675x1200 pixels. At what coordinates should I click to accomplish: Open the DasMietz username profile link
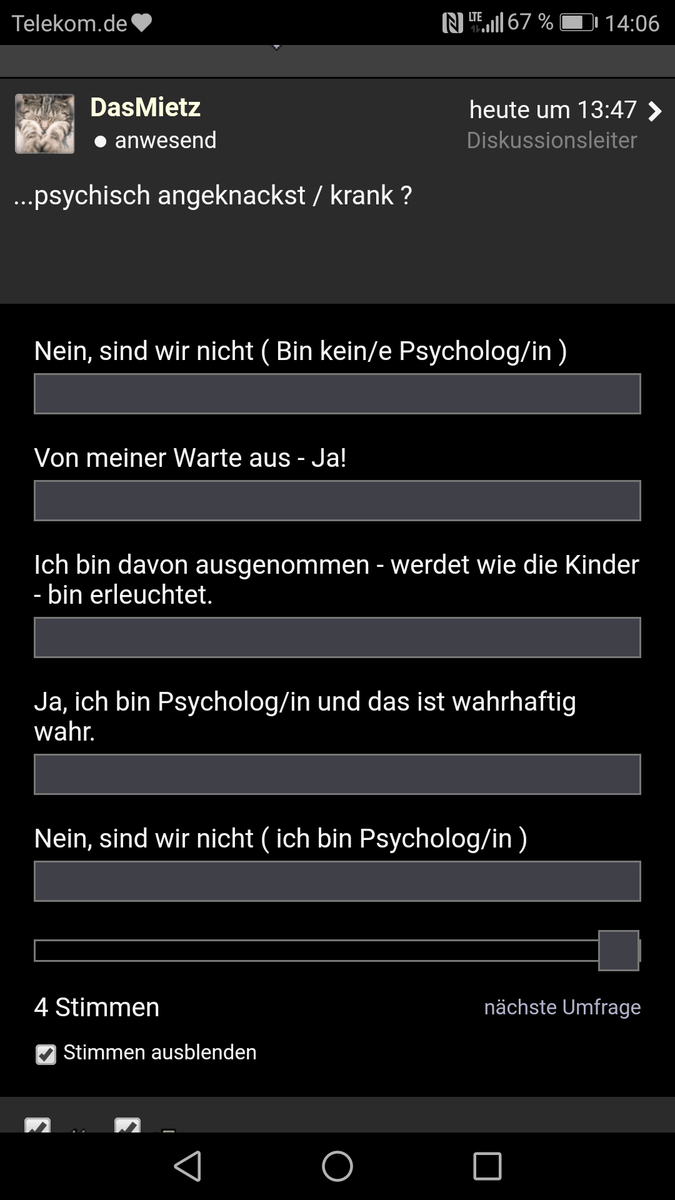click(145, 108)
